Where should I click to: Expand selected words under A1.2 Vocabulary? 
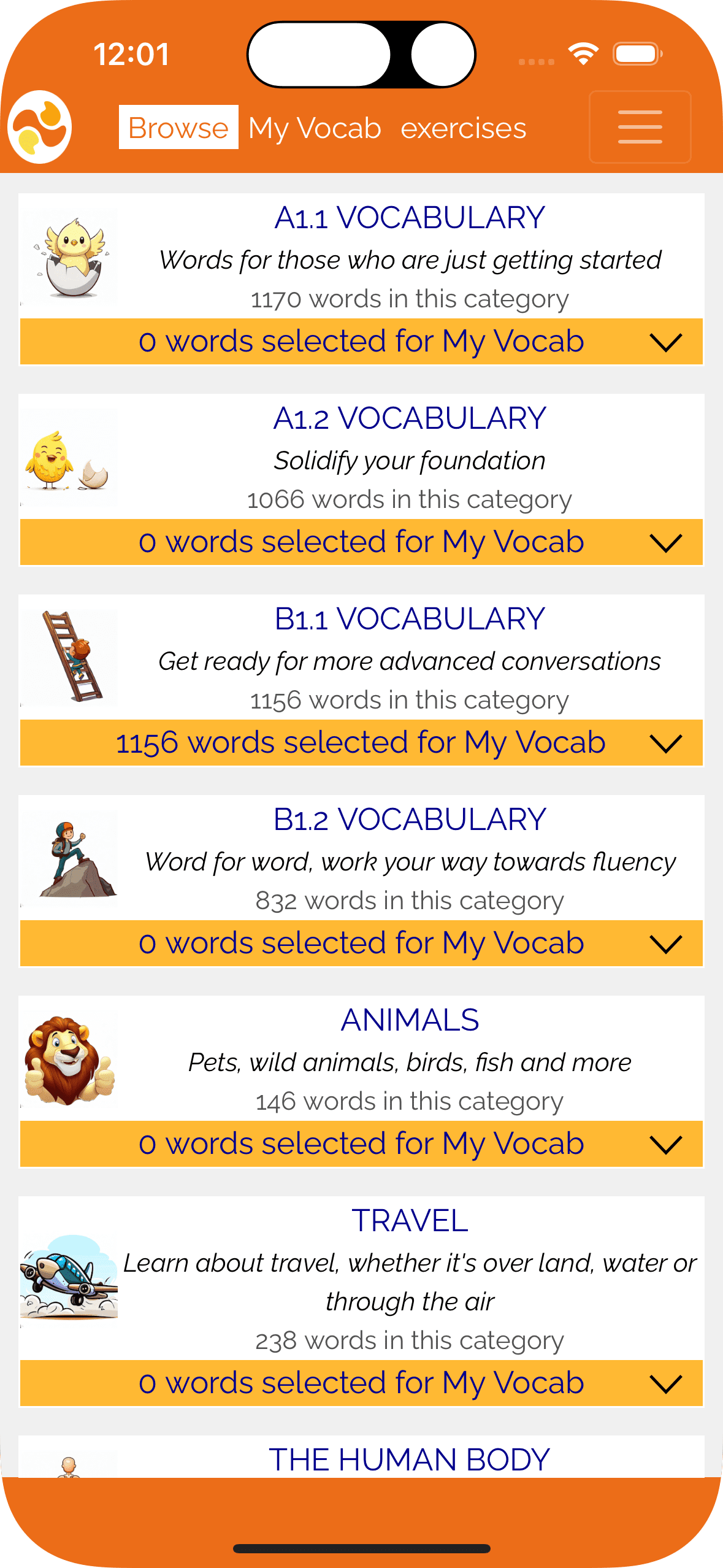[665, 543]
